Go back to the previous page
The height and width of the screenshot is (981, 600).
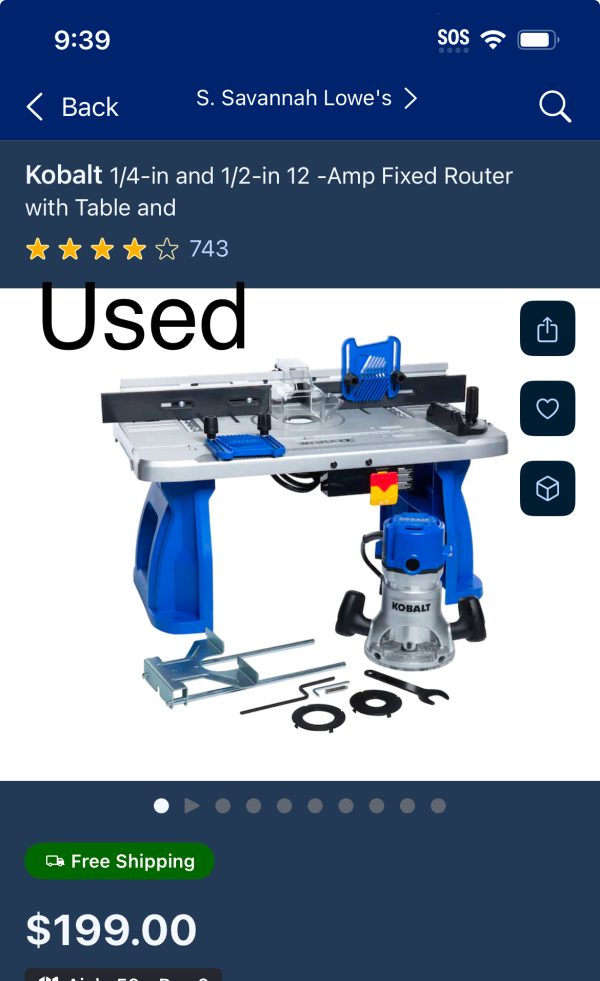72,107
